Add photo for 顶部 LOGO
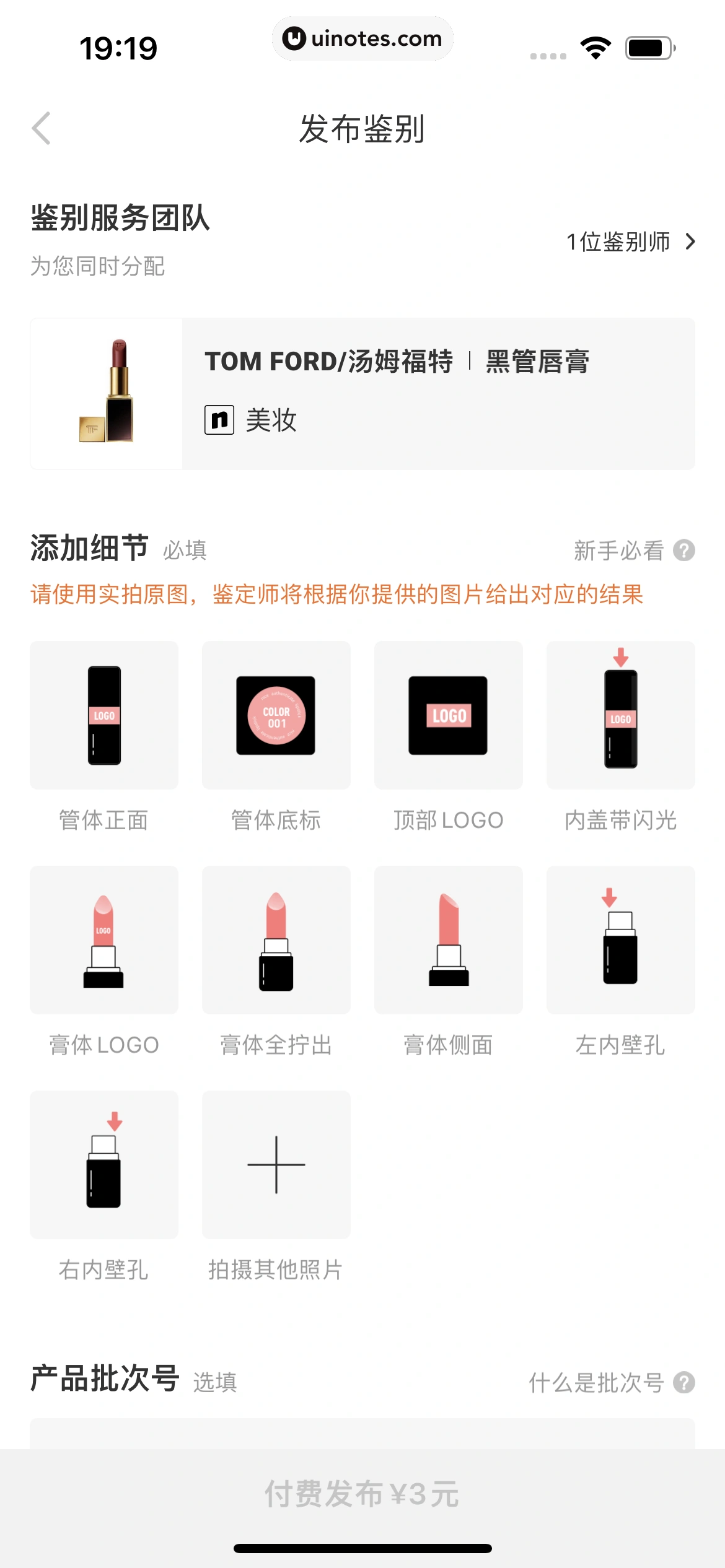Image resolution: width=725 pixels, height=1568 pixels. [x=449, y=715]
